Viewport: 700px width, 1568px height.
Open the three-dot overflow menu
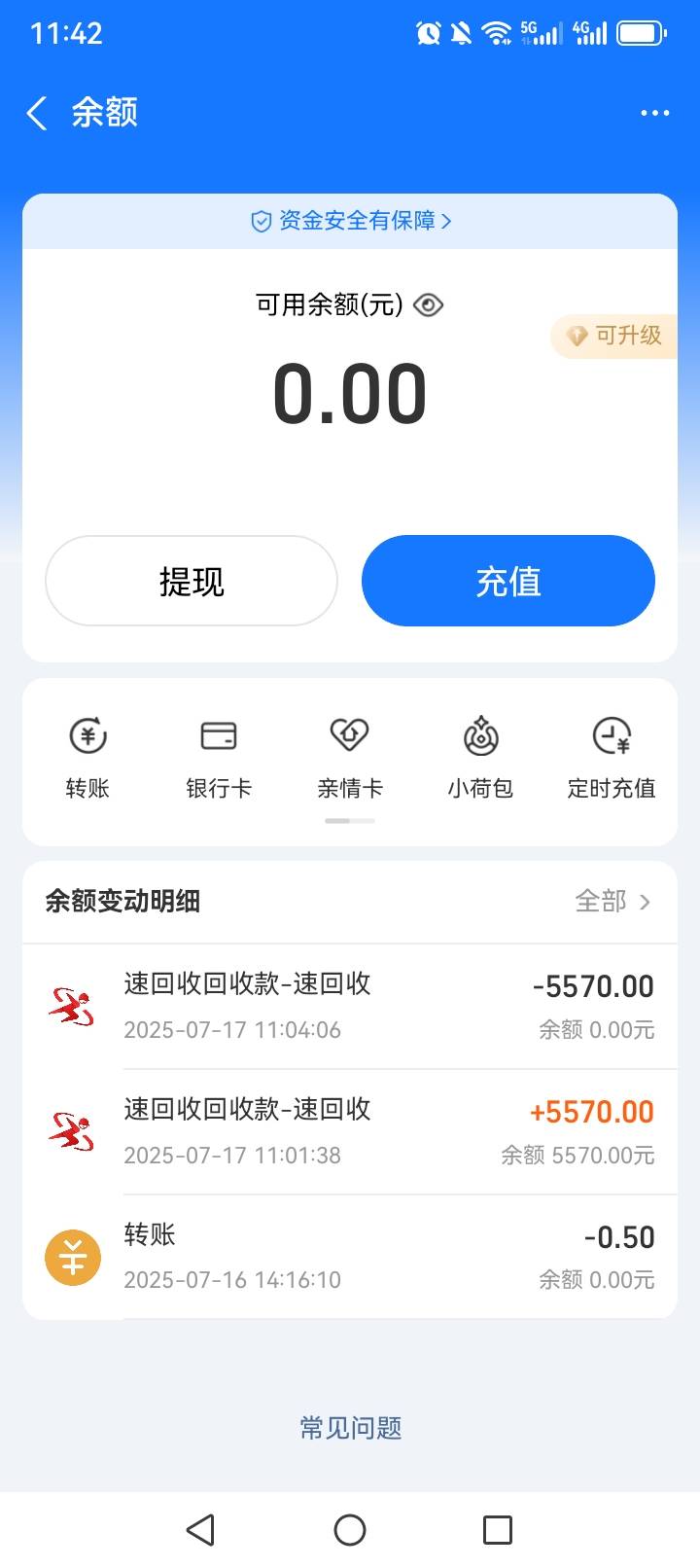coord(654,113)
